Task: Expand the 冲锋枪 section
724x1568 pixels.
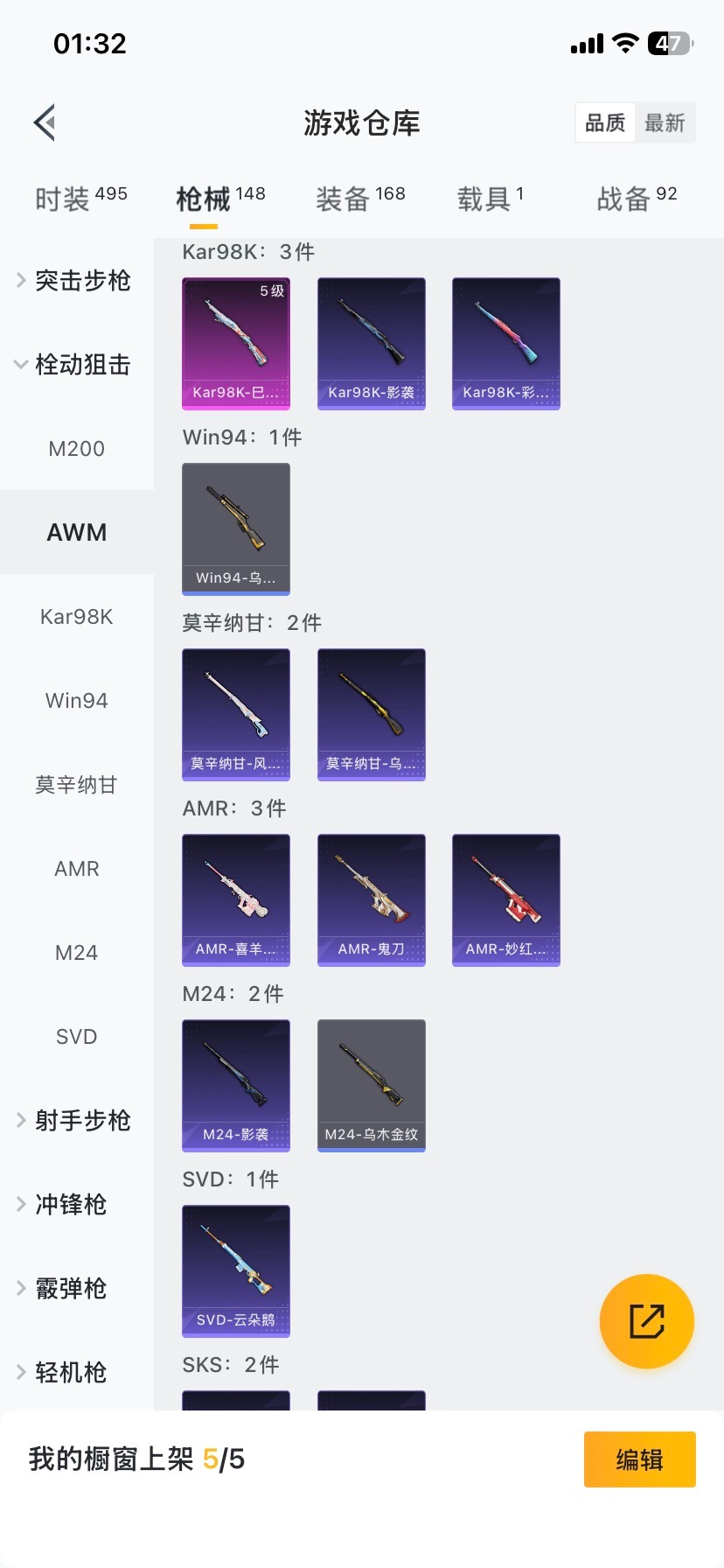Action: (70, 1205)
